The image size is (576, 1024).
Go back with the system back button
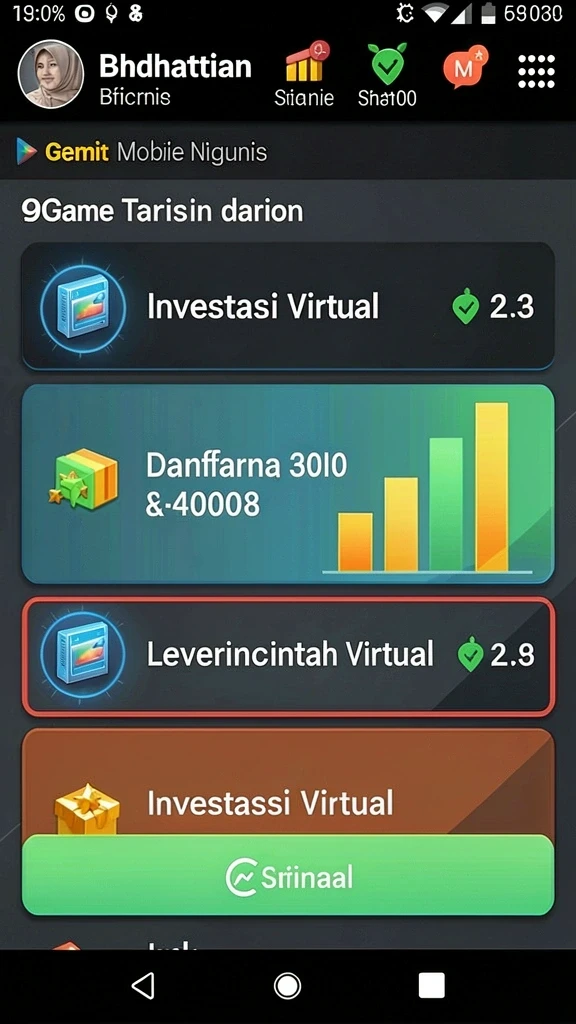pos(143,985)
